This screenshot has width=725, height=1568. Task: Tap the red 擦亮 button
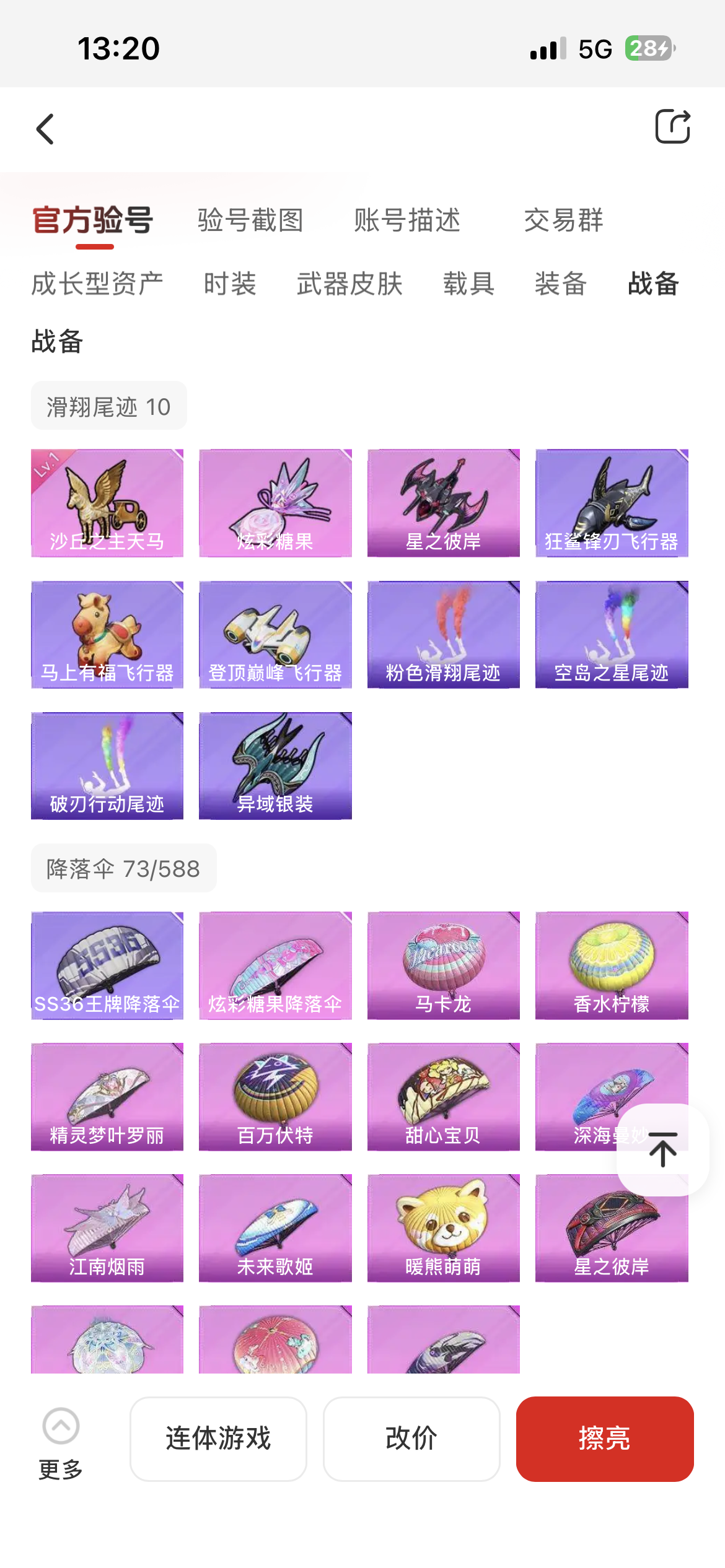click(x=604, y=1438)
